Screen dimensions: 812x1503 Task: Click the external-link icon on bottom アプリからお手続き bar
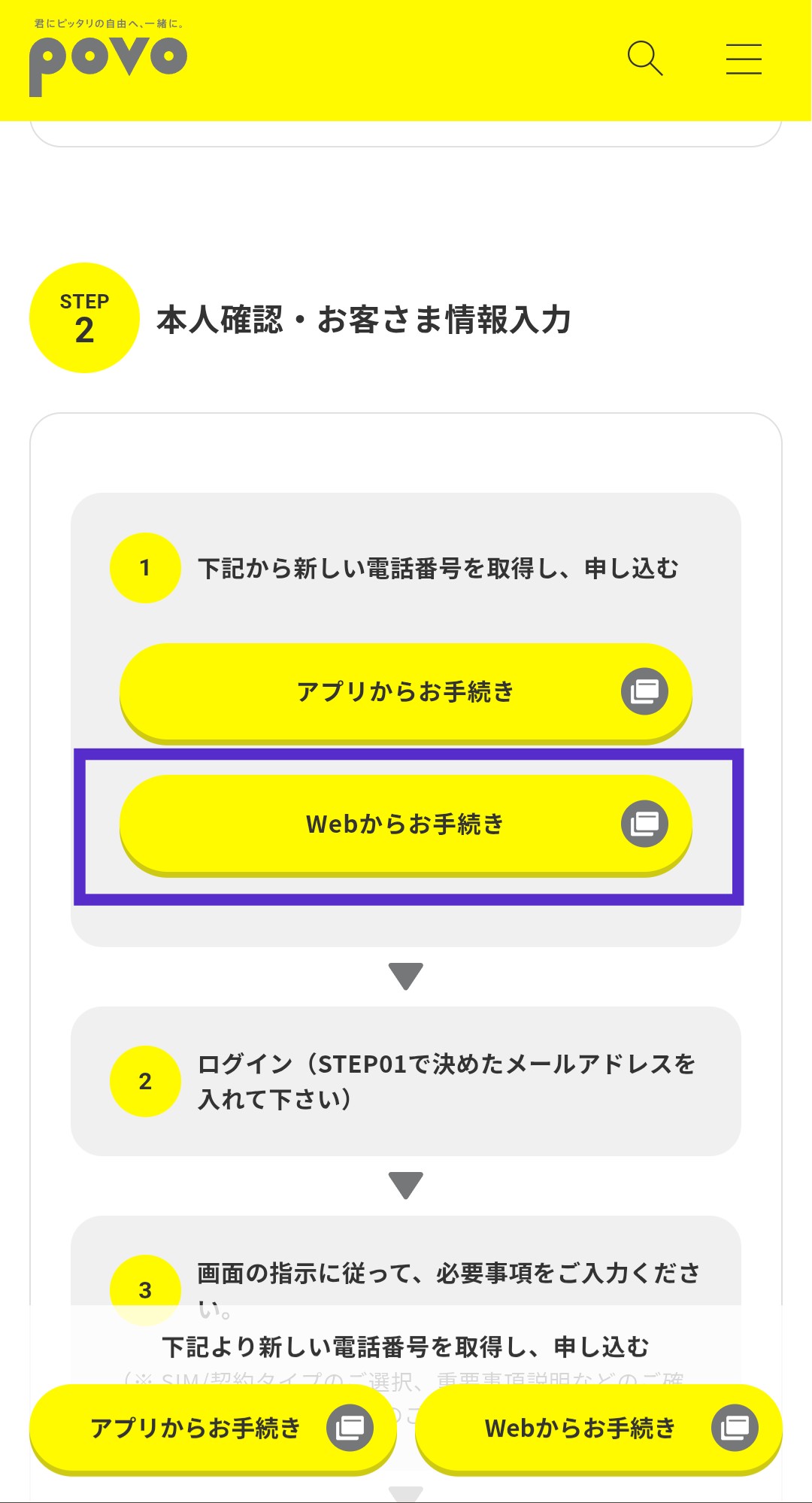(x=350, y=1426)
